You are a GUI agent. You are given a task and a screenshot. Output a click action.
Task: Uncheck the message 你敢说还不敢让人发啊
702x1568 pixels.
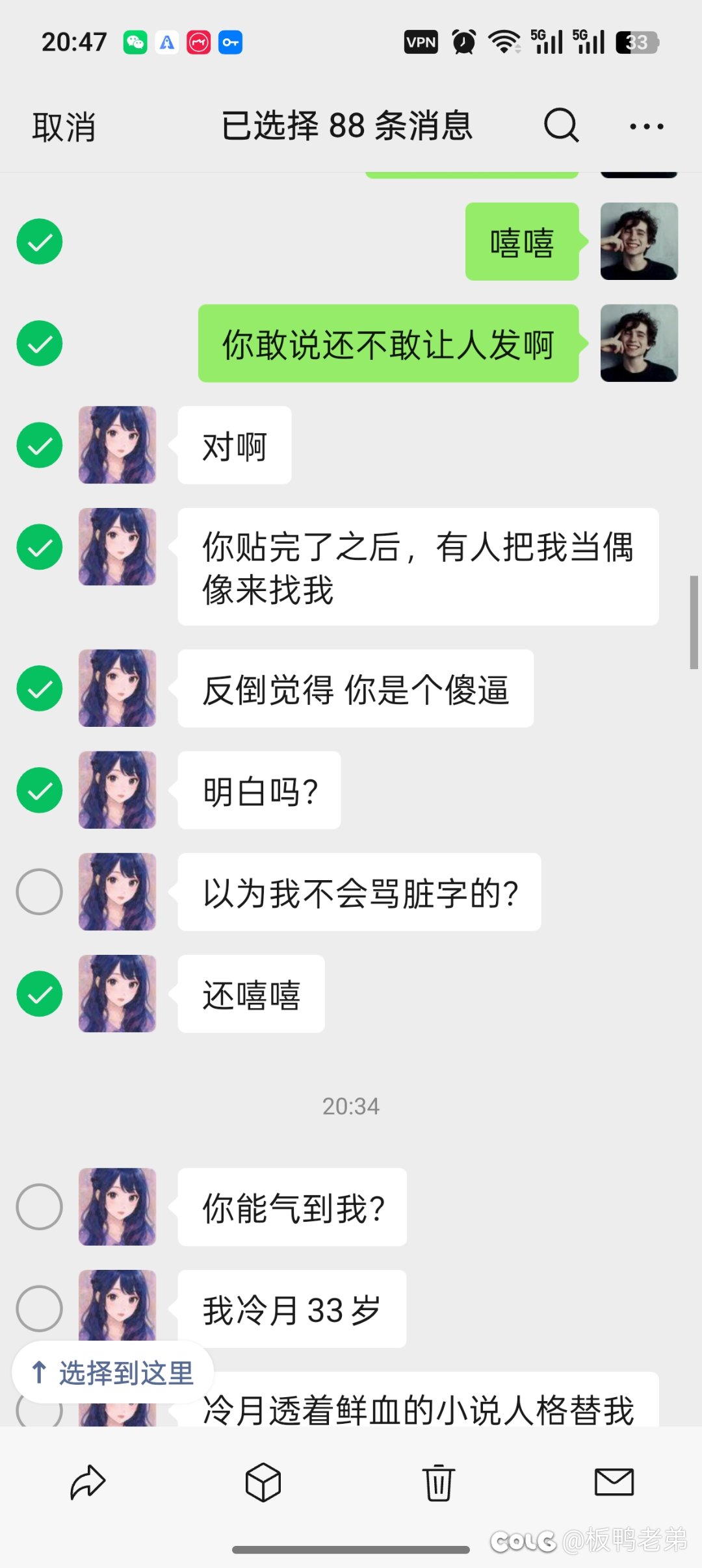[40, 343]
